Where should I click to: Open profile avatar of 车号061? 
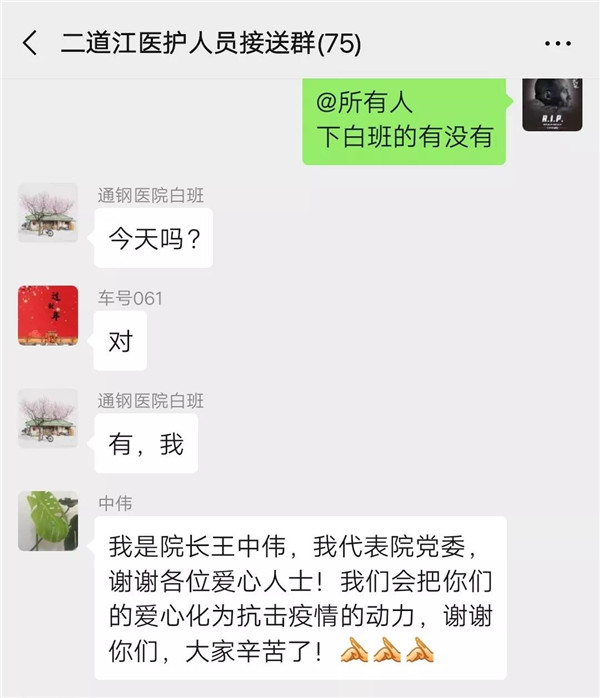pos(48,315)
